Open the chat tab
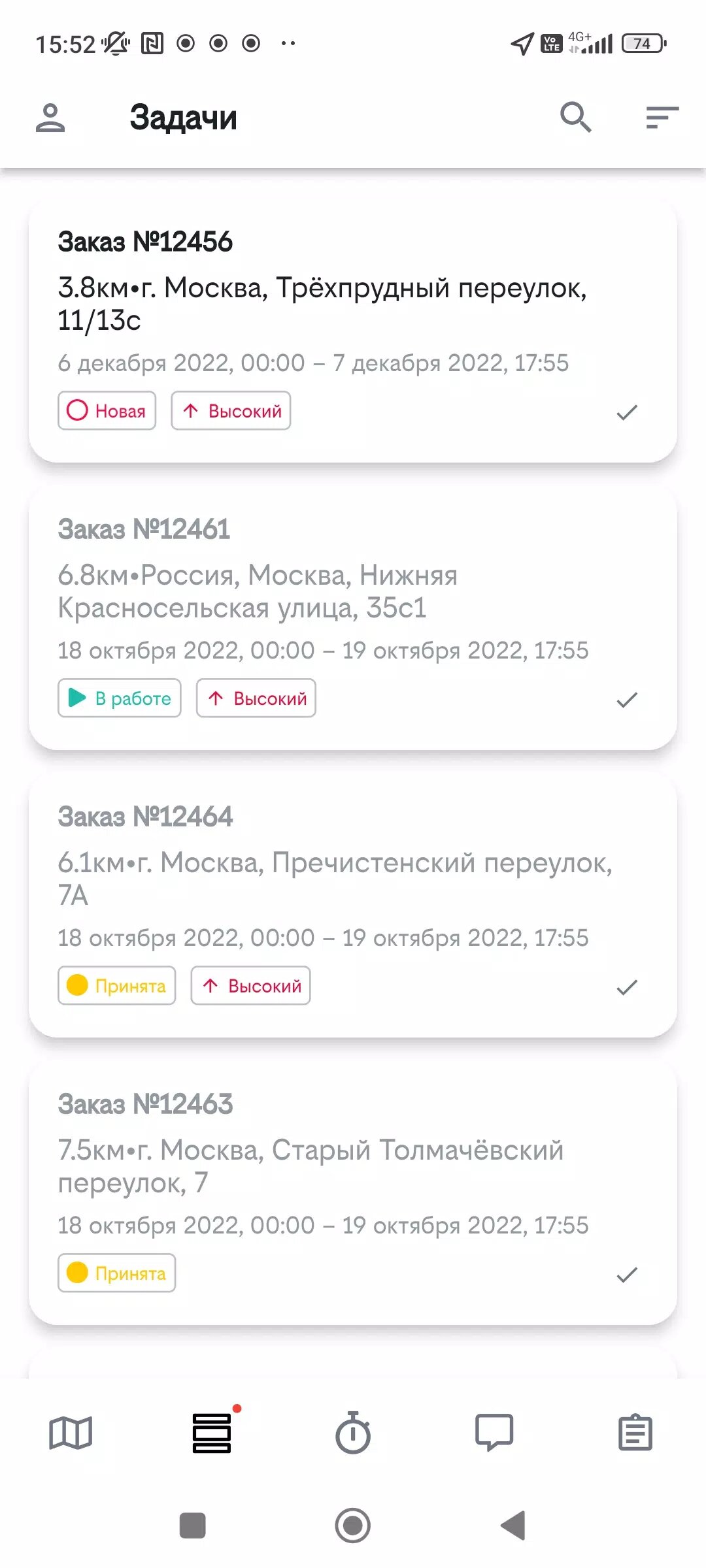Viewport: 706px width, 1568px height. tap(494, 1433)
